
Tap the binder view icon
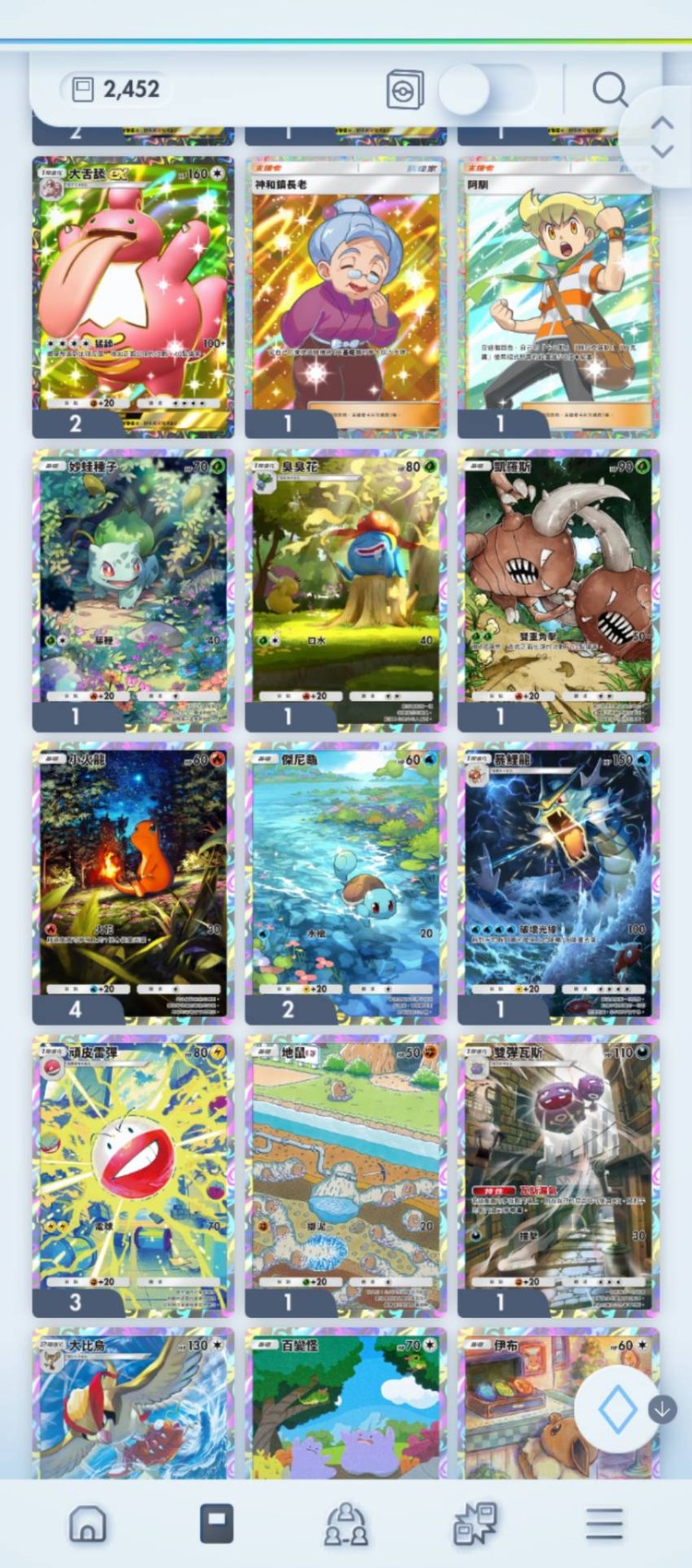(x=405, y=89)
